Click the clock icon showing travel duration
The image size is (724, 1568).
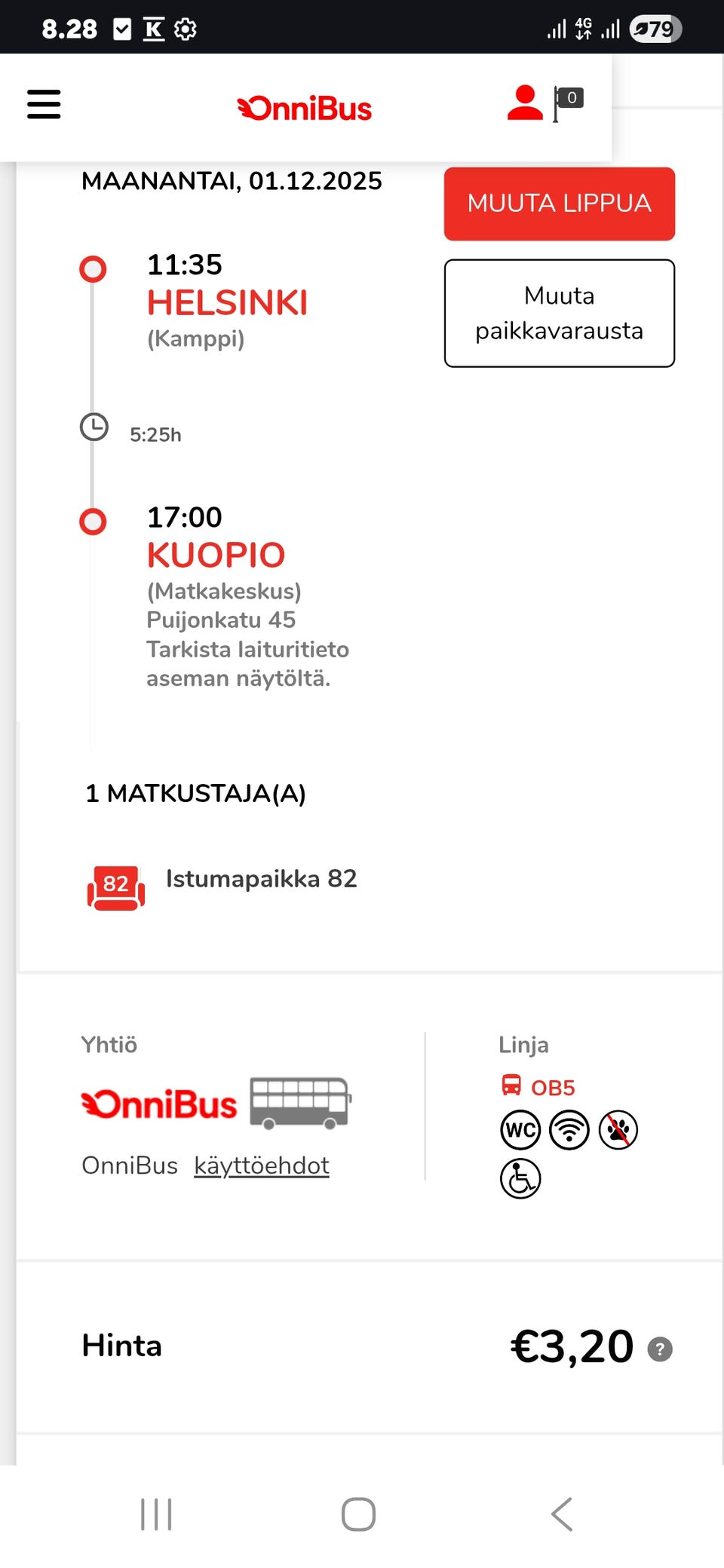click(94, 427)
